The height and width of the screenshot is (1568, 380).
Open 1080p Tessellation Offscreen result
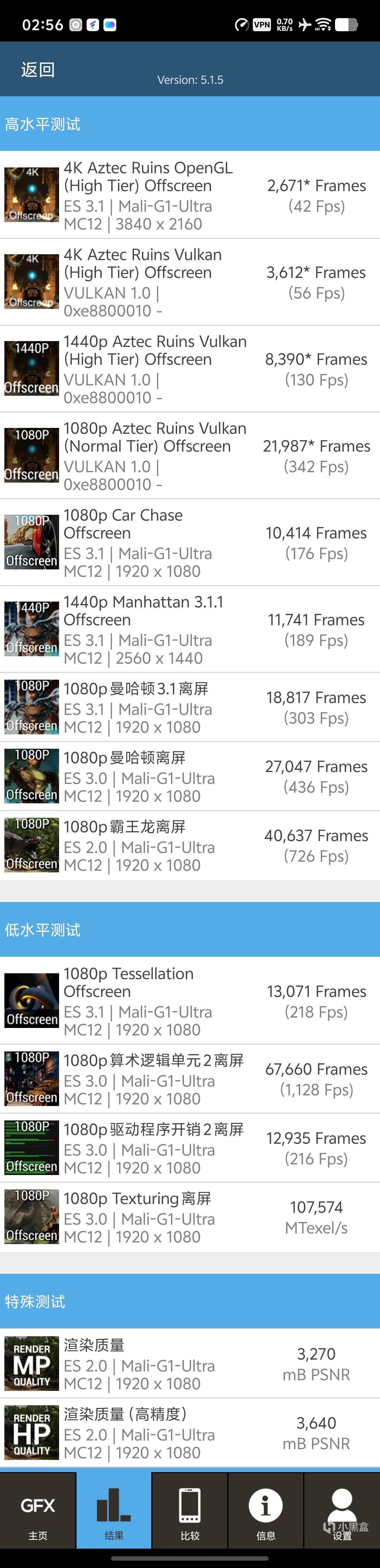tap(190, 1001)
